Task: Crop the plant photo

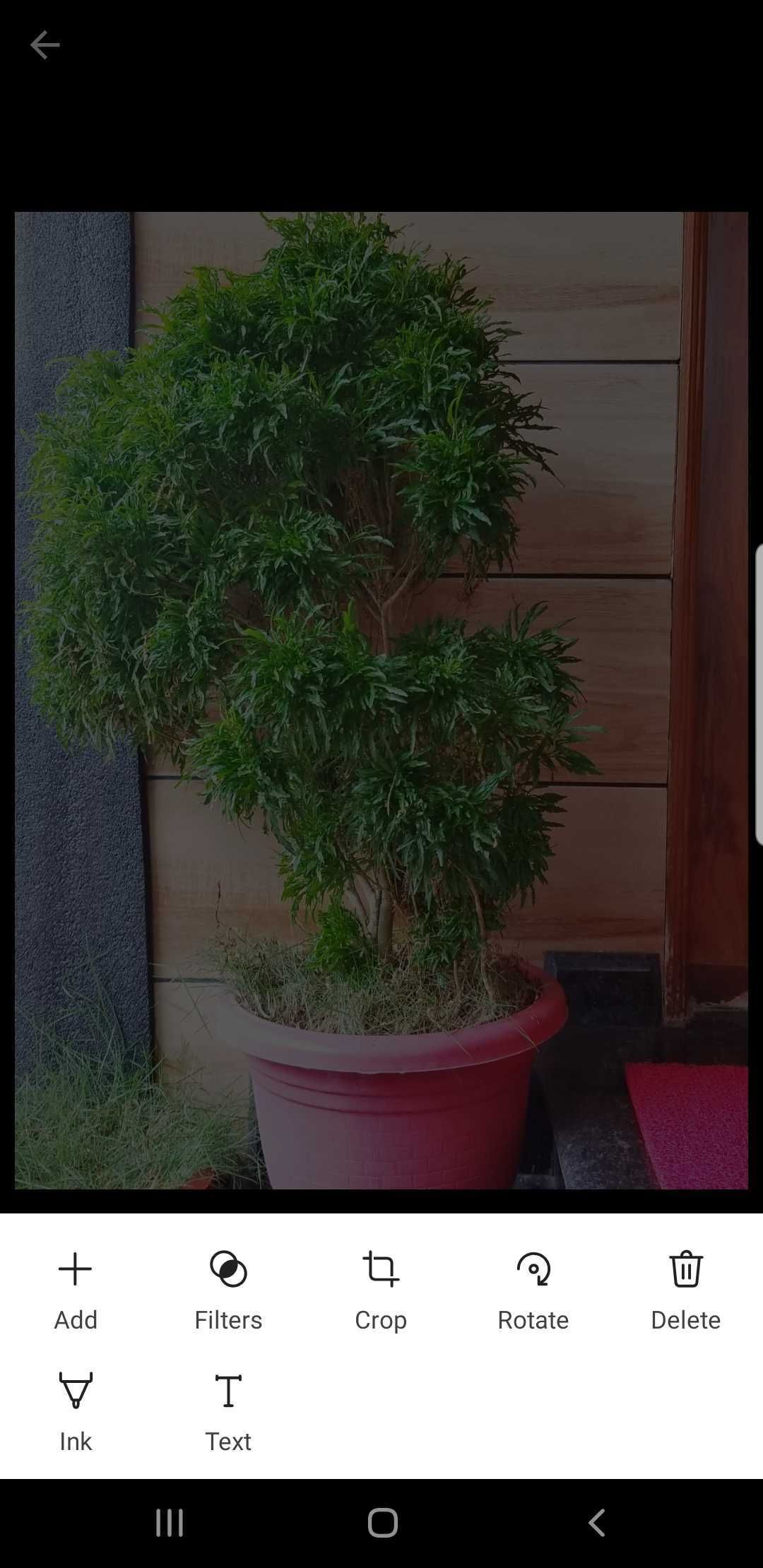Action: click(x=381, y=1290)
